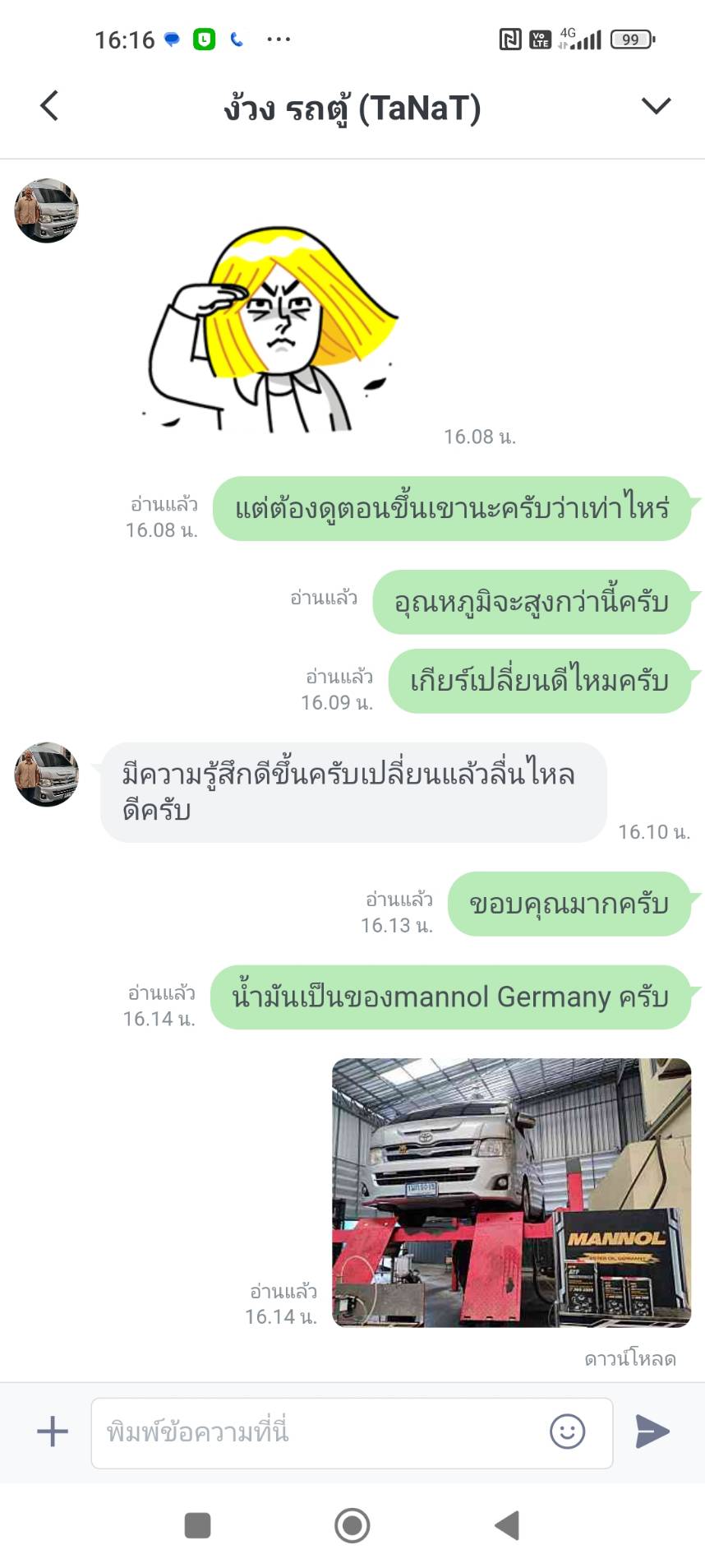Viewport: 705px width, 1568px height.
Task: Go back to the chat list
Action: 49,105
